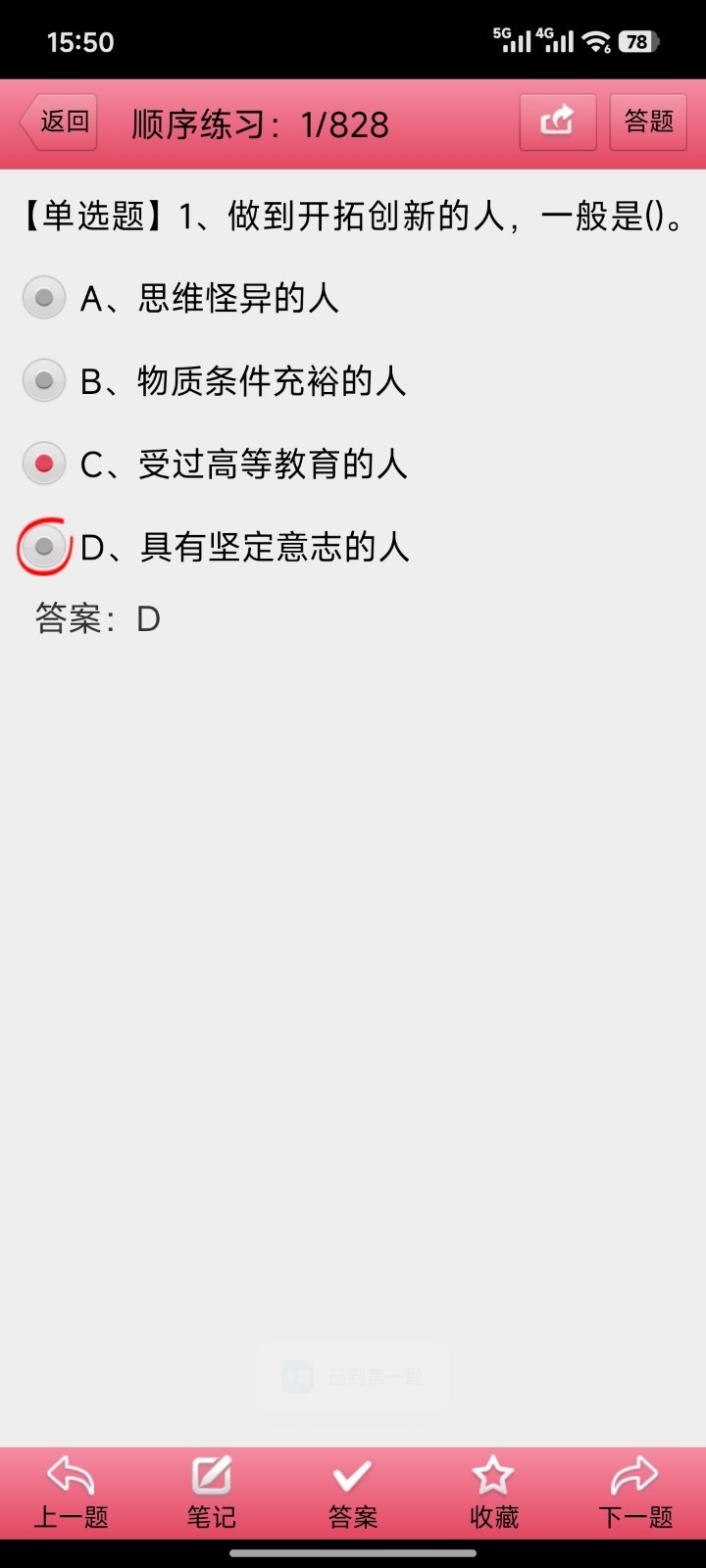Go back with the 返回 button
This screenshot has height=1568, width=706.
(59, 122)
